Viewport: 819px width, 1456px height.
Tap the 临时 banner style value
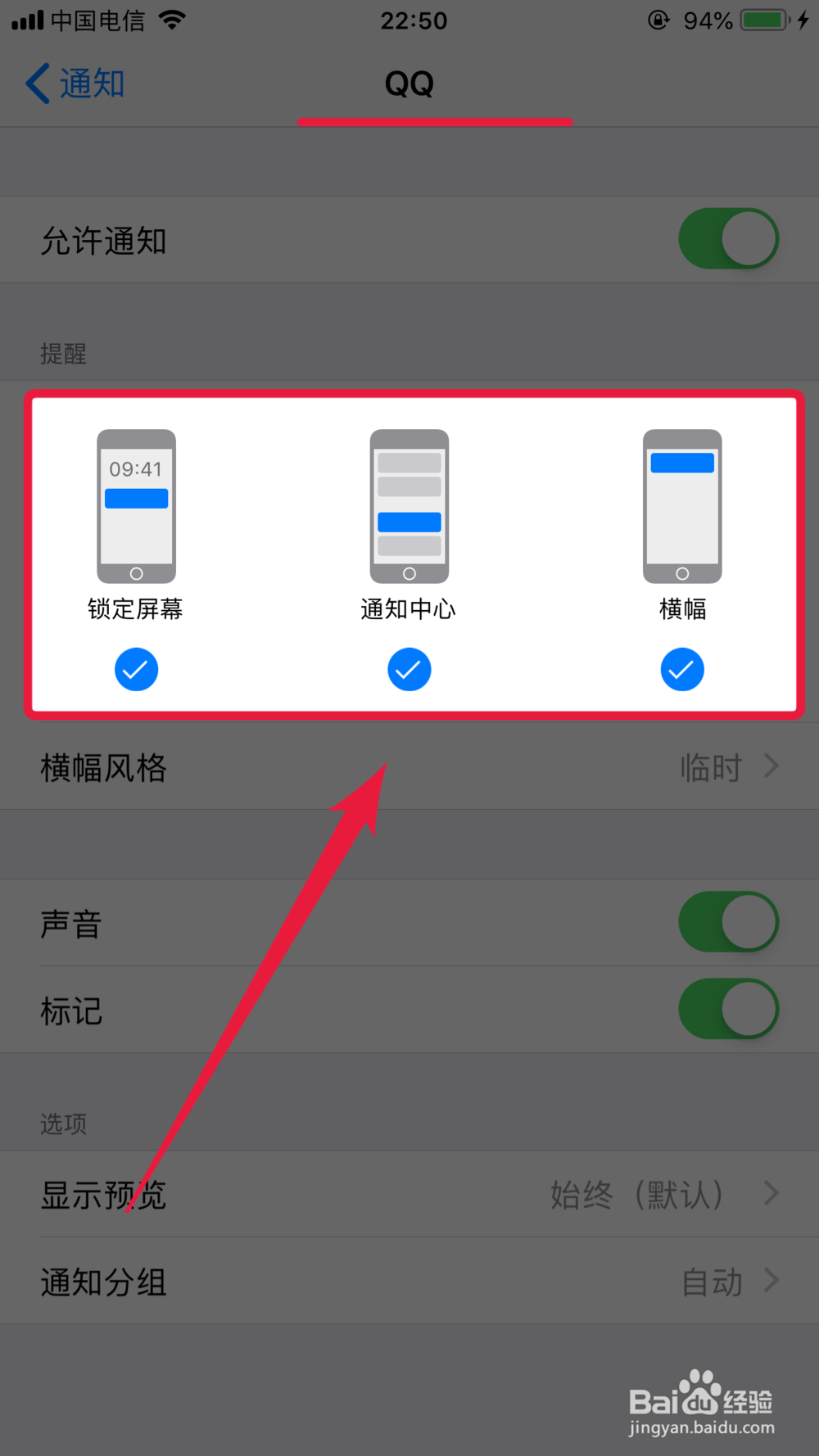click(x=711, y=767)
